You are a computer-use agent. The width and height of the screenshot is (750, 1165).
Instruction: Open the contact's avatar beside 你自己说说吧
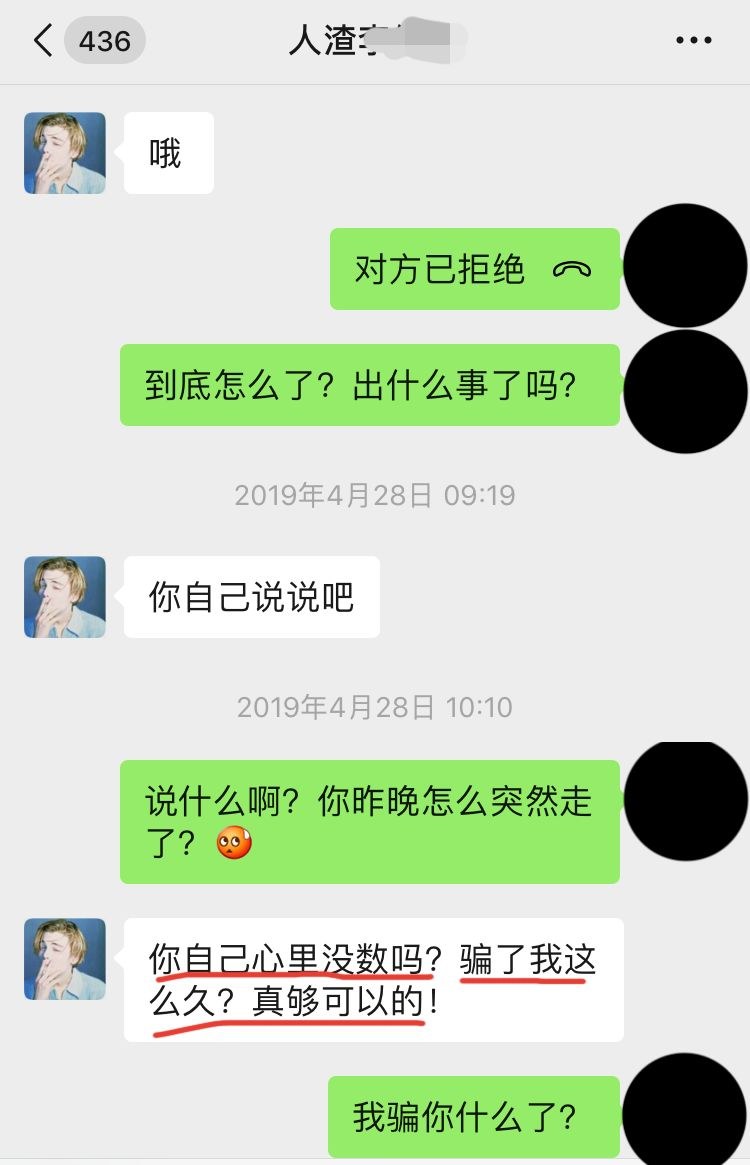pos(65,597)
